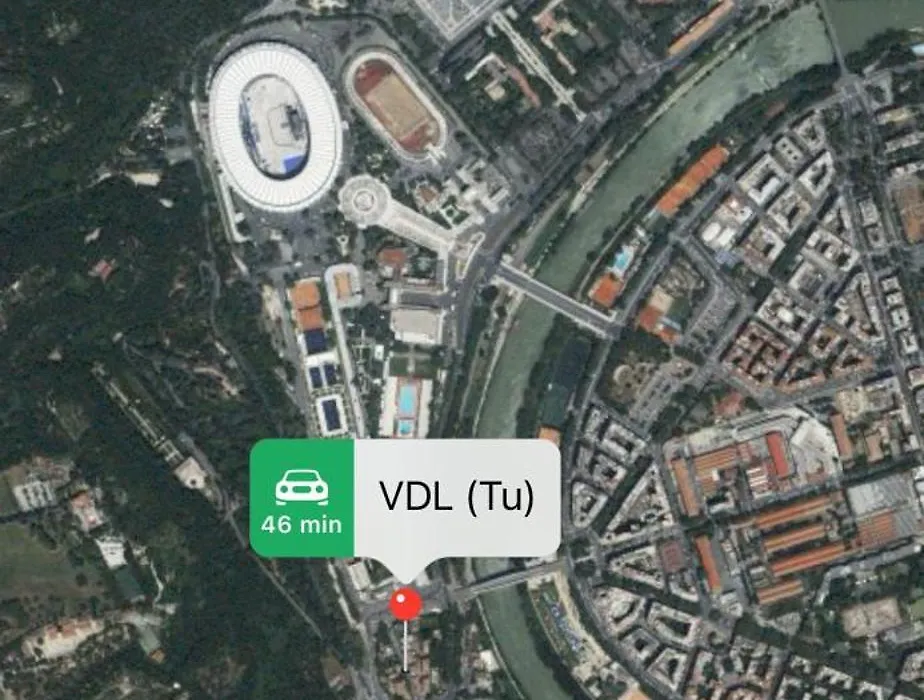Get driving directions, 46 min car button

tap(301, 498)
